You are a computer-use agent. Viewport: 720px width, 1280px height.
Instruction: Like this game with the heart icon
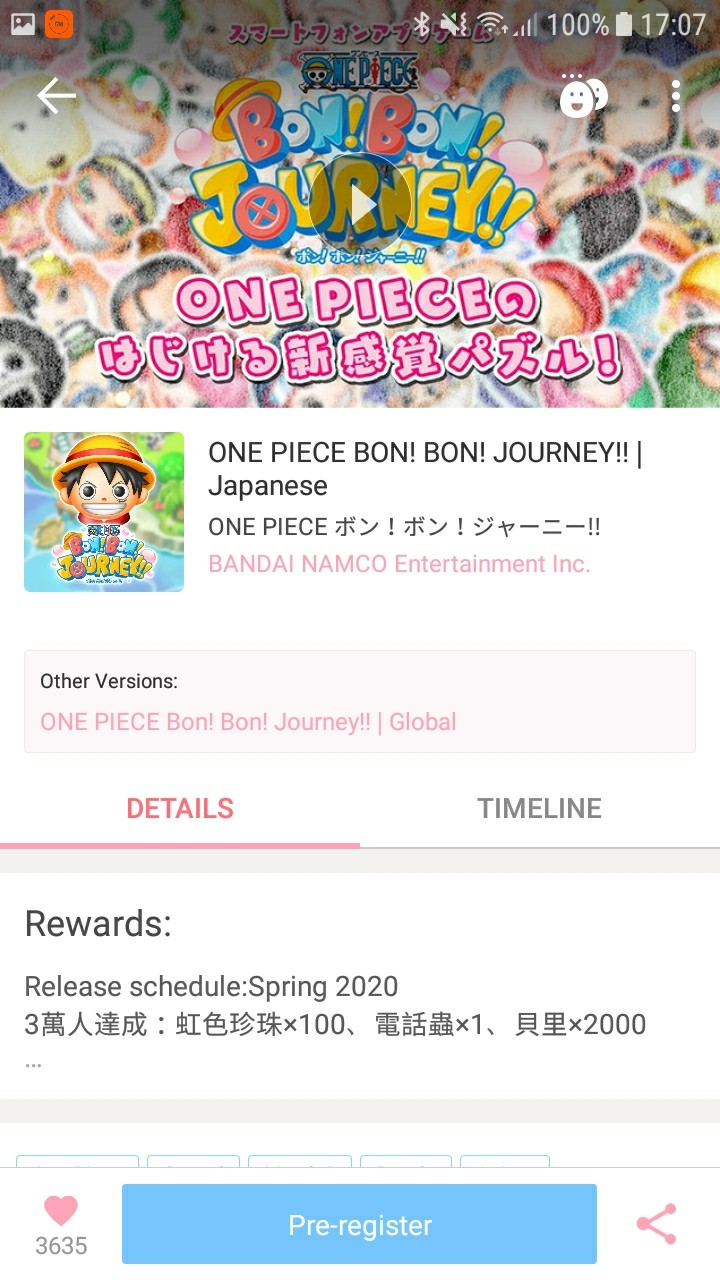point(61,1212)
